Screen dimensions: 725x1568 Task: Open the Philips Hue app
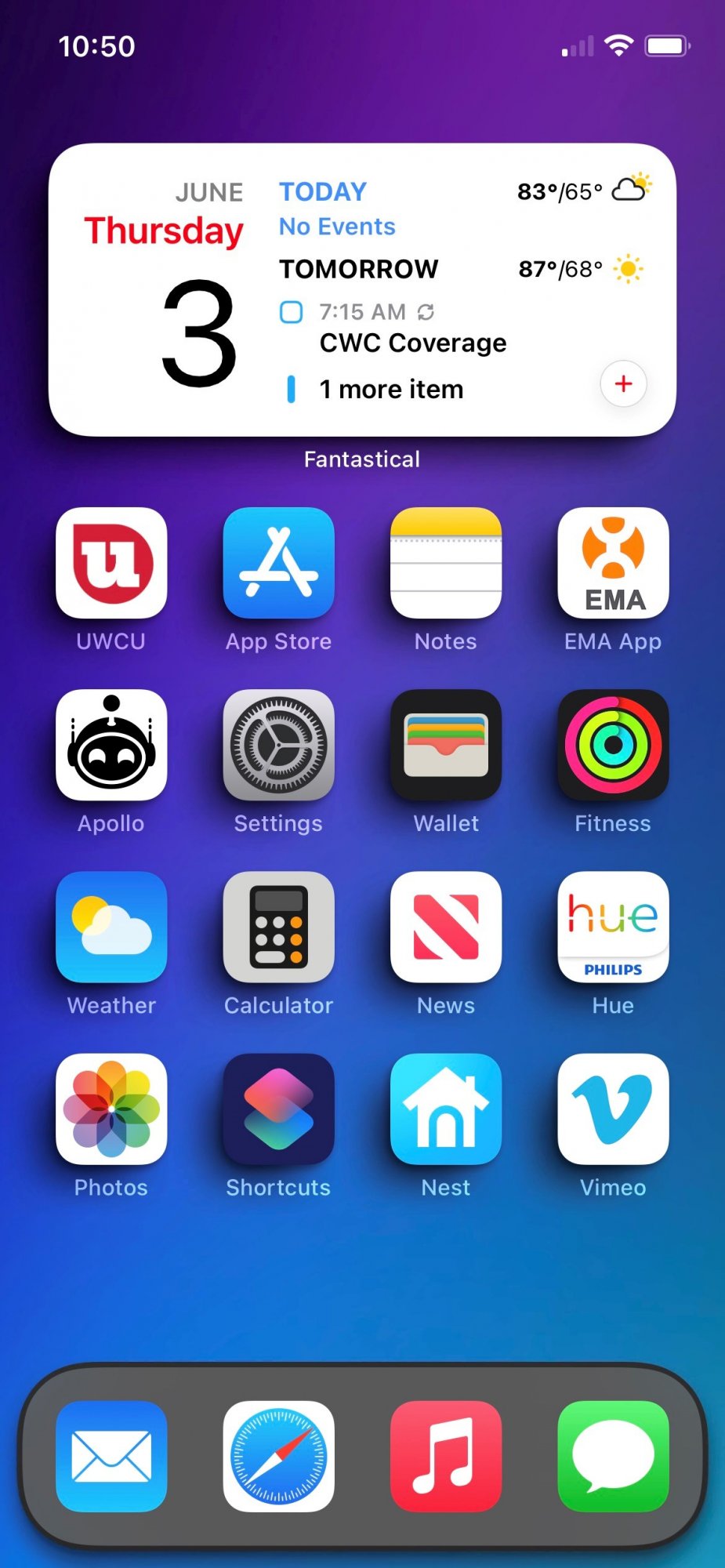613,927
